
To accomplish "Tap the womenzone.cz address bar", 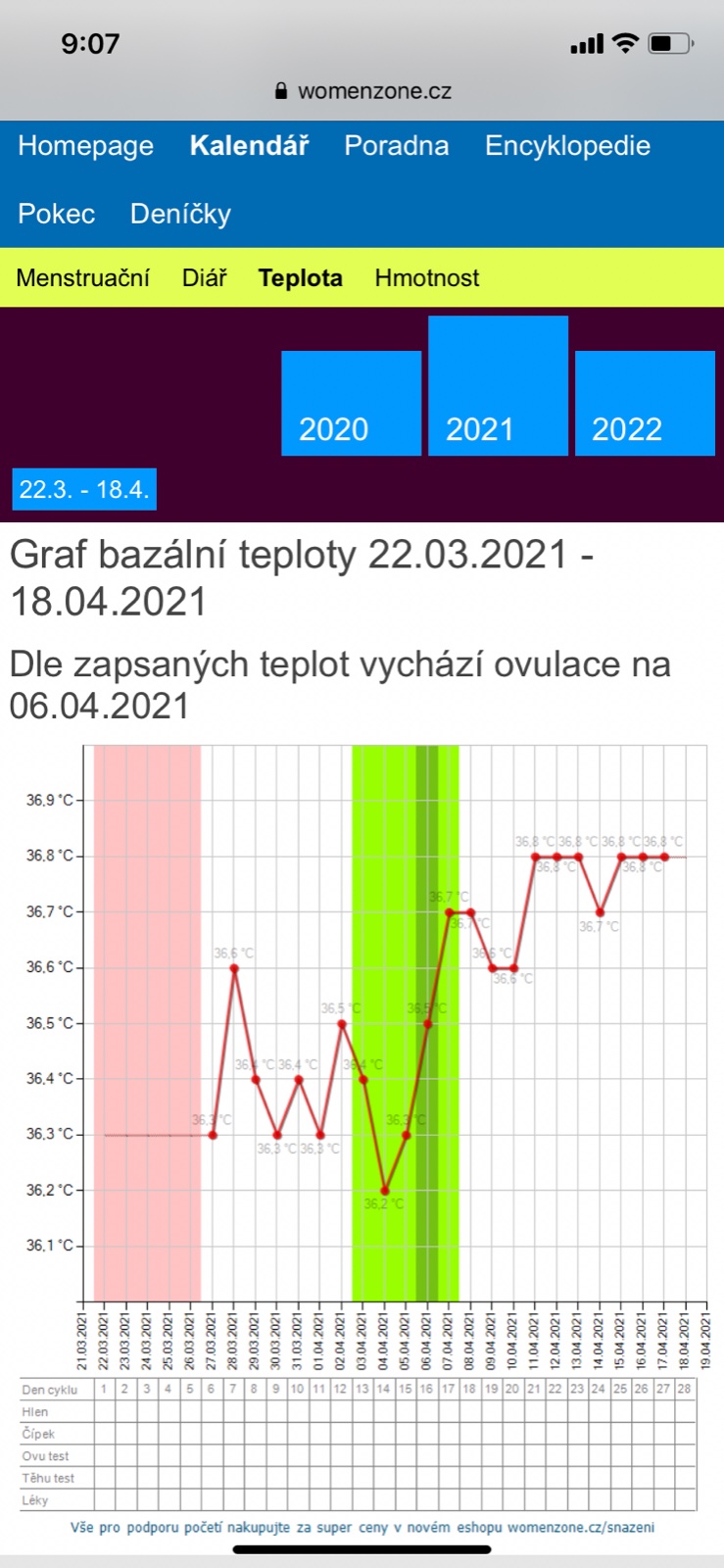I will tap(362, 91).
